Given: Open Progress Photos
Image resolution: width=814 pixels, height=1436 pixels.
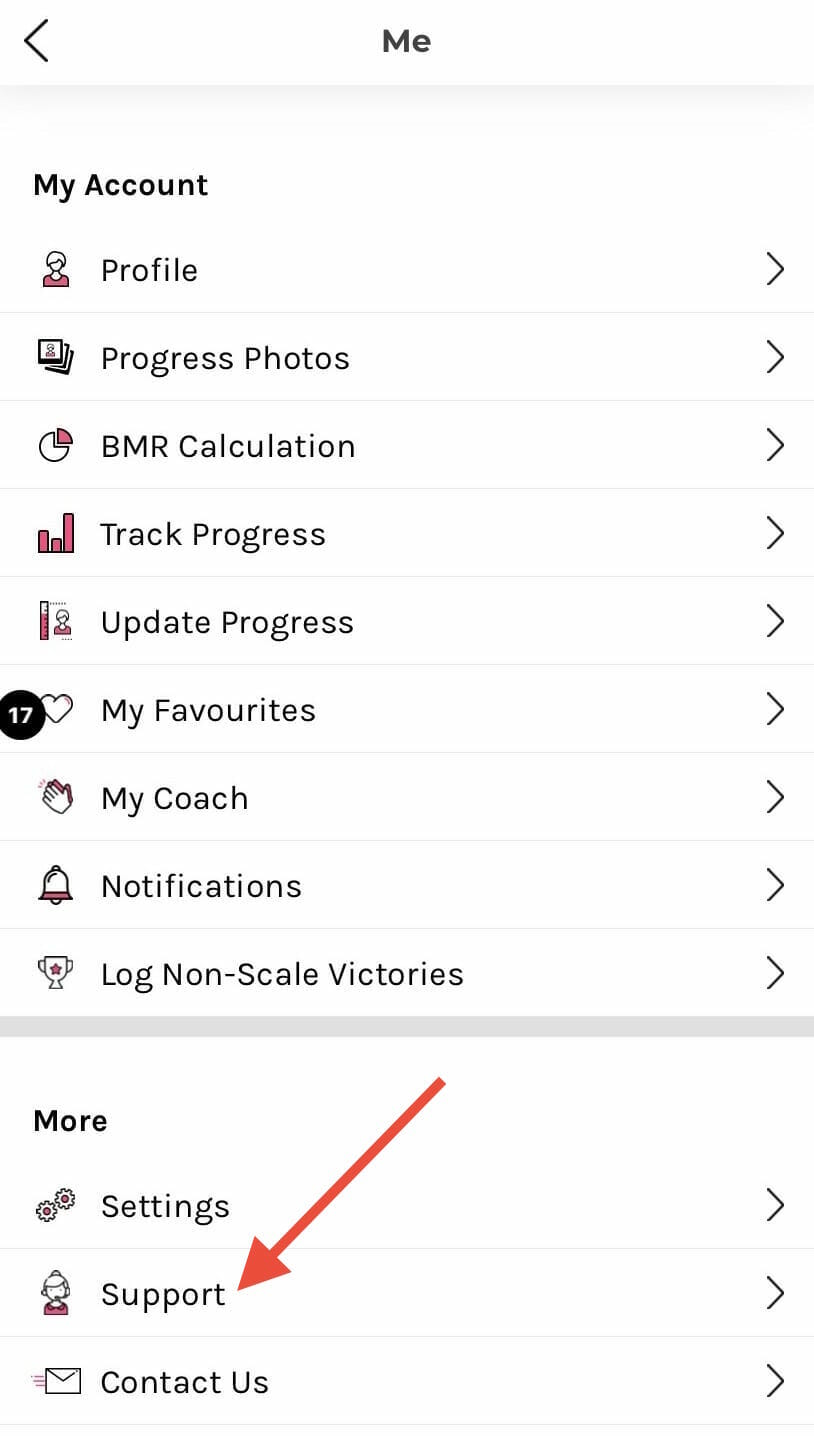Looking at the screenshot, I should coord(407,357).
